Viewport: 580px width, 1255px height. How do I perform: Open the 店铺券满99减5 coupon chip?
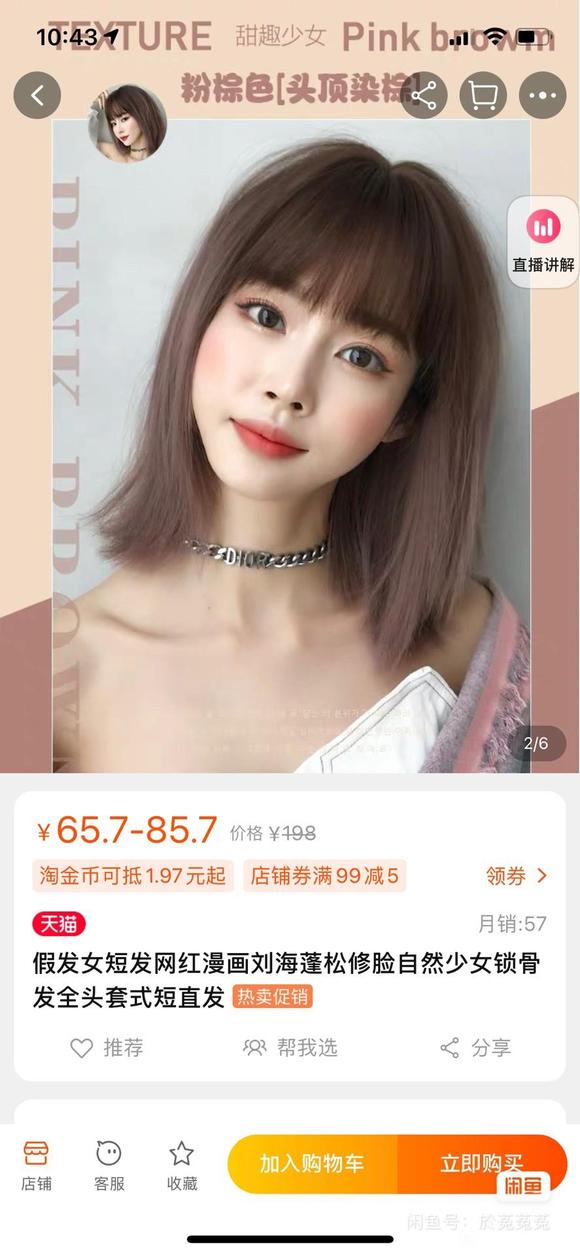pyautogui.click(x=324, y=877)
